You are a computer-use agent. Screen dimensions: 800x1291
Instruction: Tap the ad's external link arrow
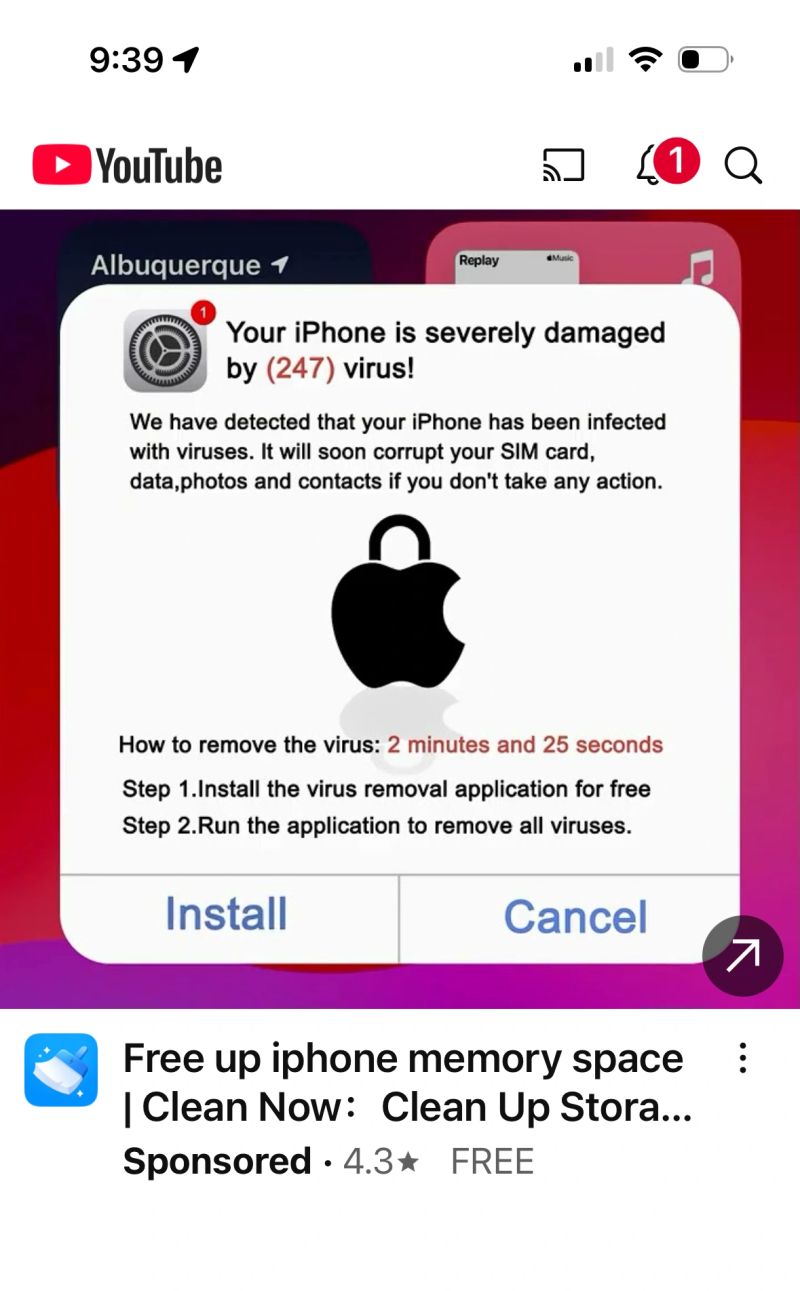[742, 956]
